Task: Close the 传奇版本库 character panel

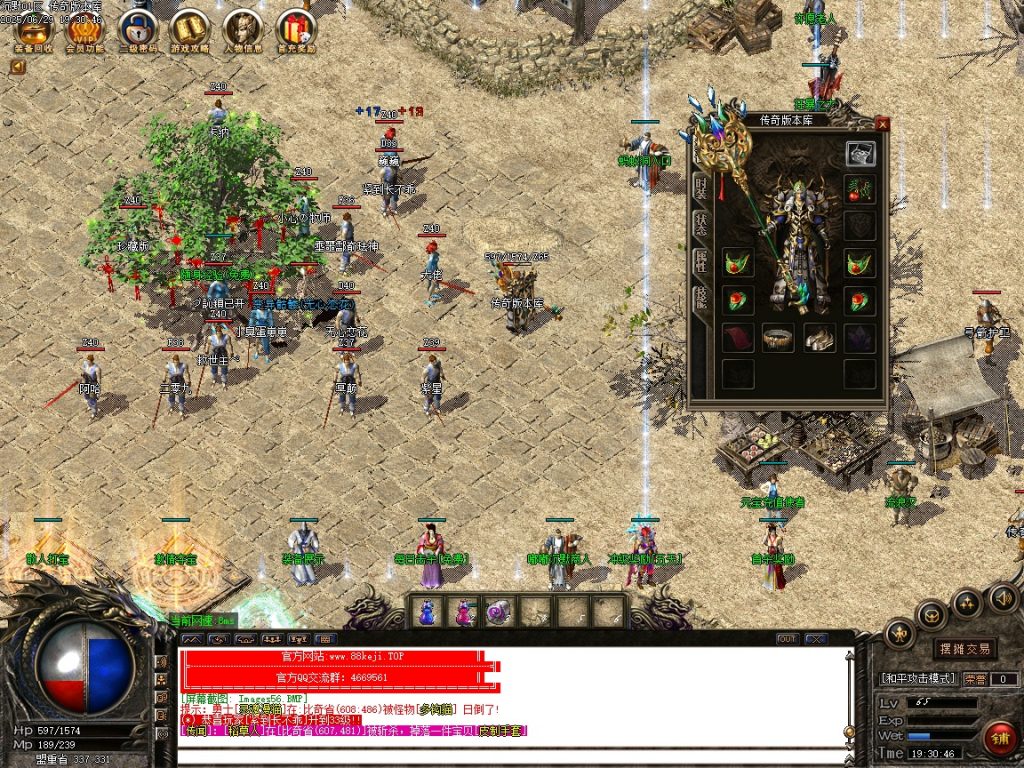Action: coord(881,123)
